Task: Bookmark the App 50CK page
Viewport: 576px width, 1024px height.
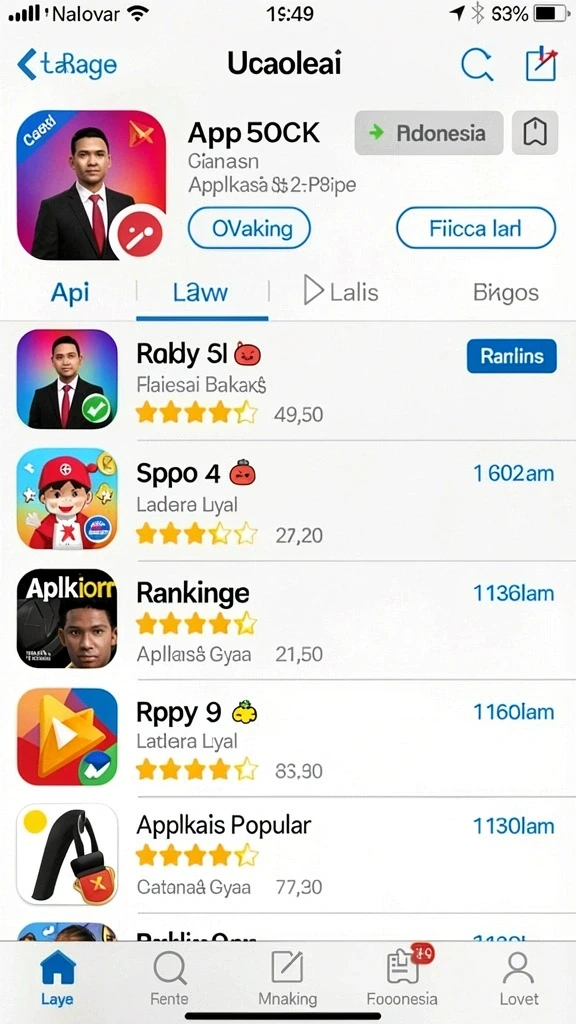Action: click(535, 133)
